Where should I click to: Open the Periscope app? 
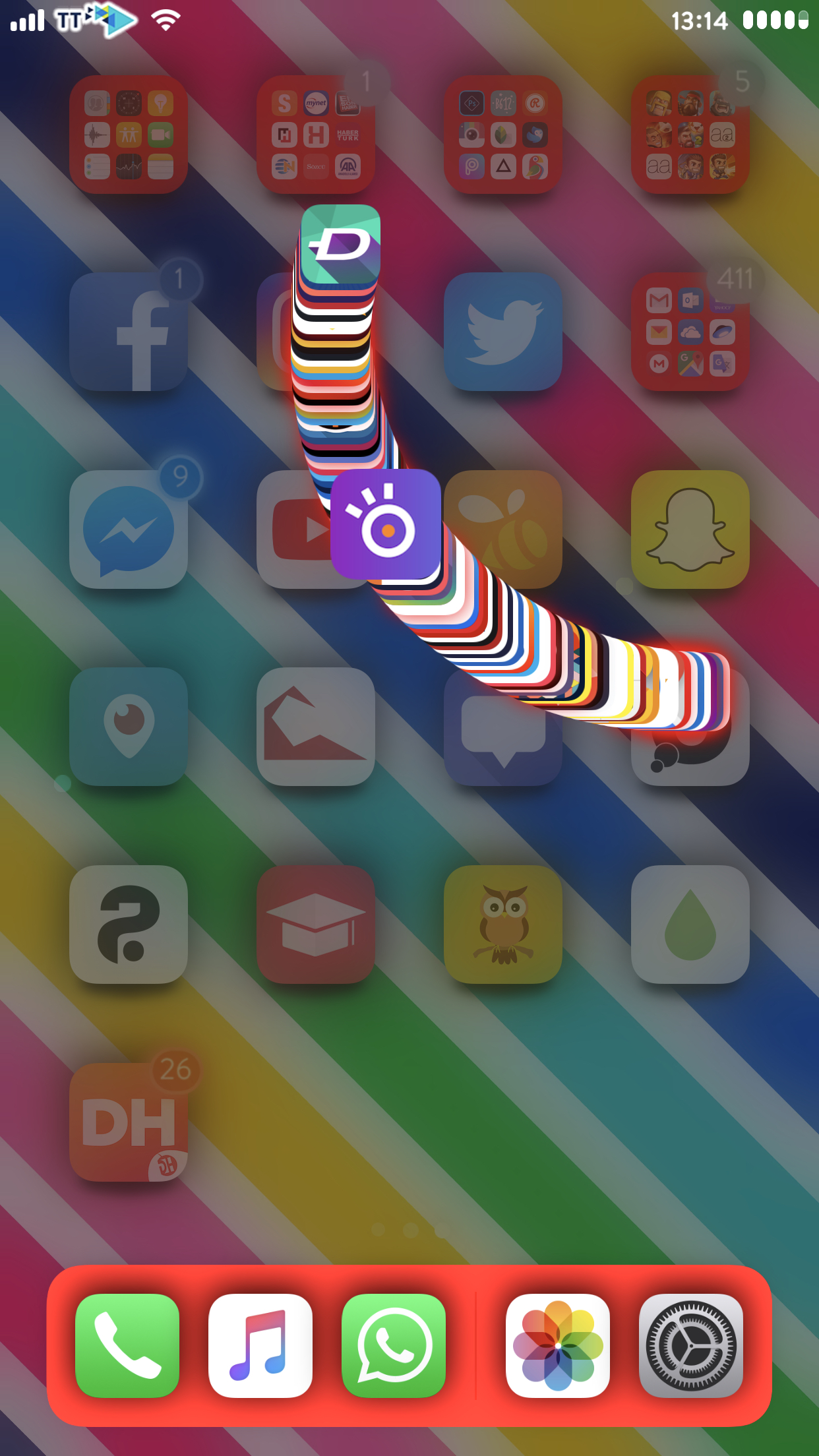129,727
